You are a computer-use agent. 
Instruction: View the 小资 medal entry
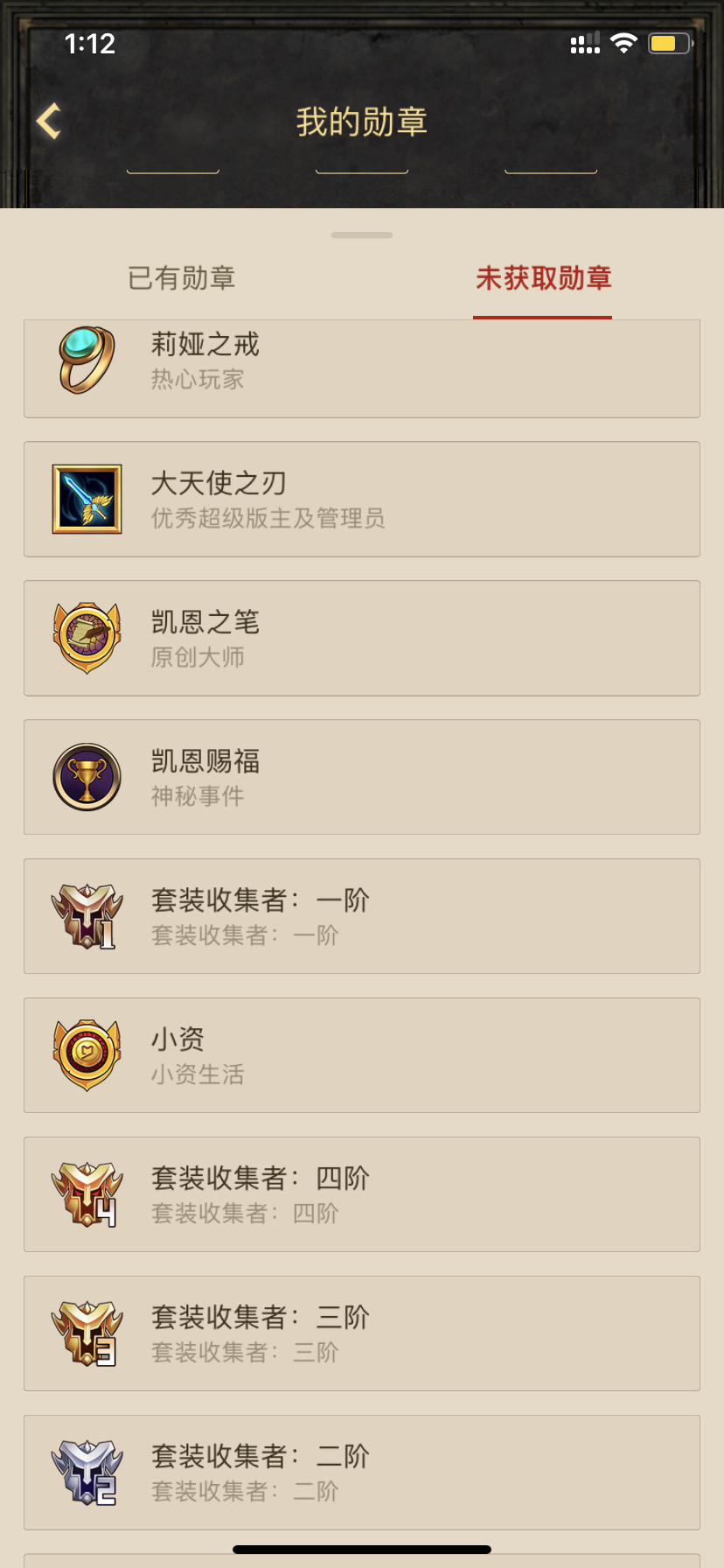point(361,1055)
